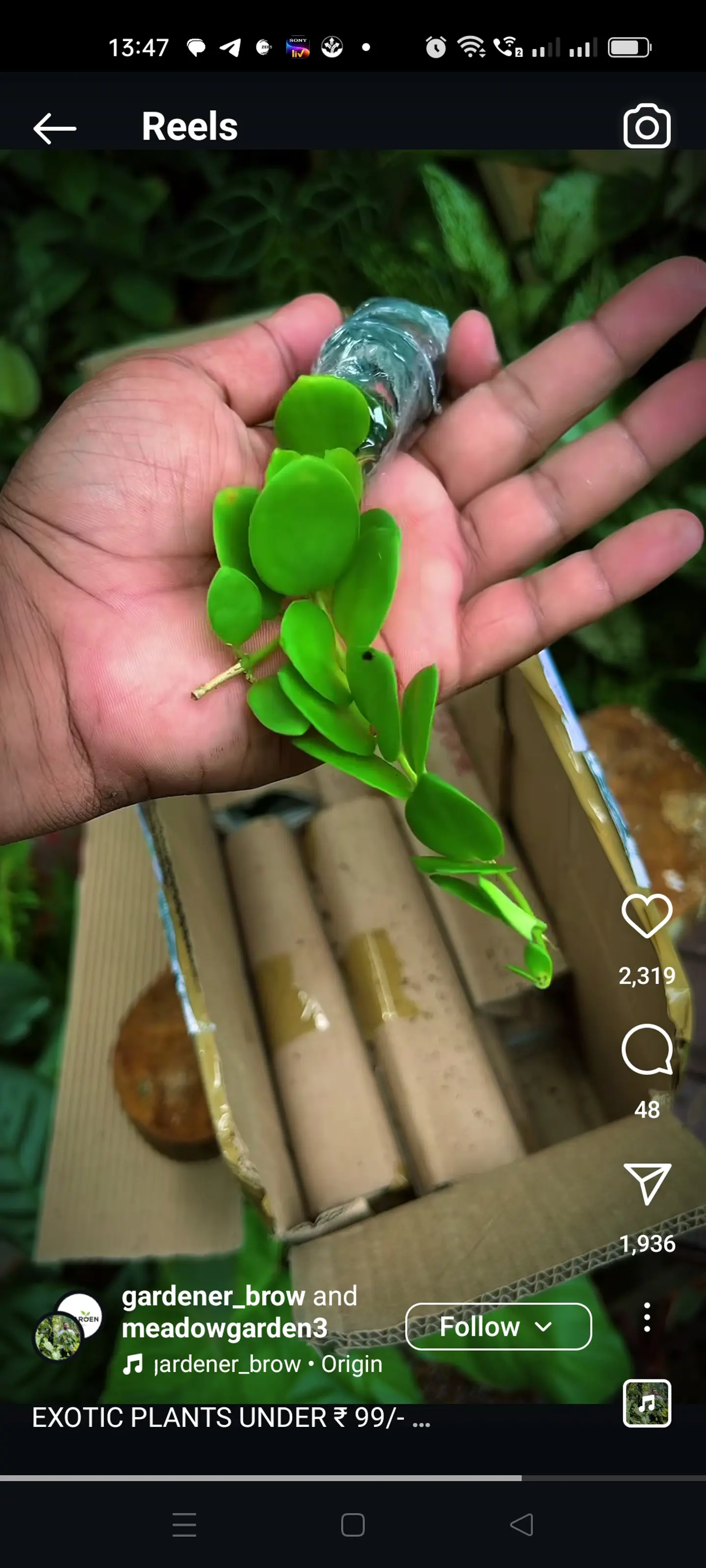Open the comments on this reel
Image resolution: width=706 pixels, height=1568 pixels.
click(646, 1050)
